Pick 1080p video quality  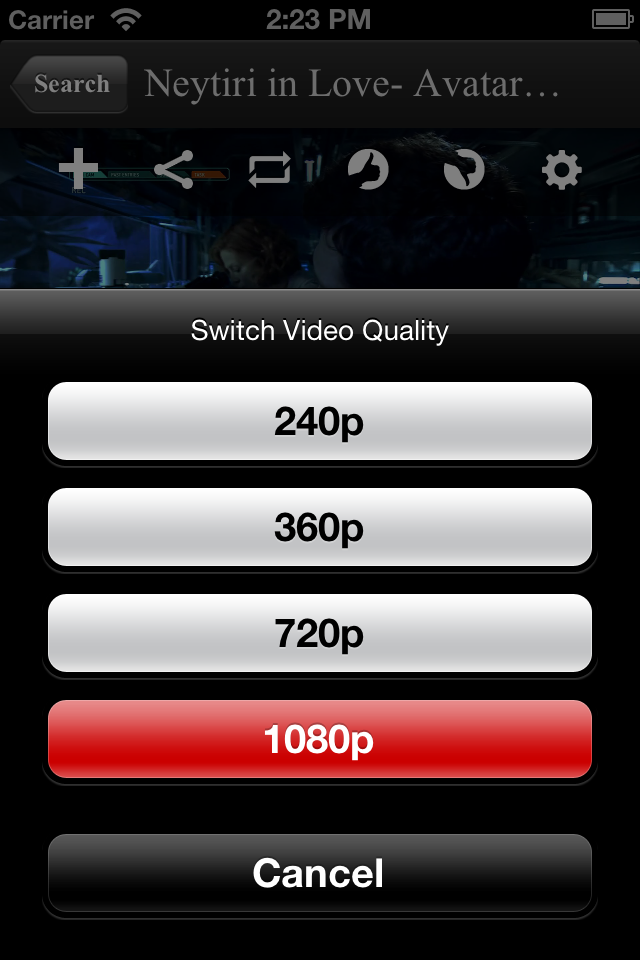click(320, 740)
